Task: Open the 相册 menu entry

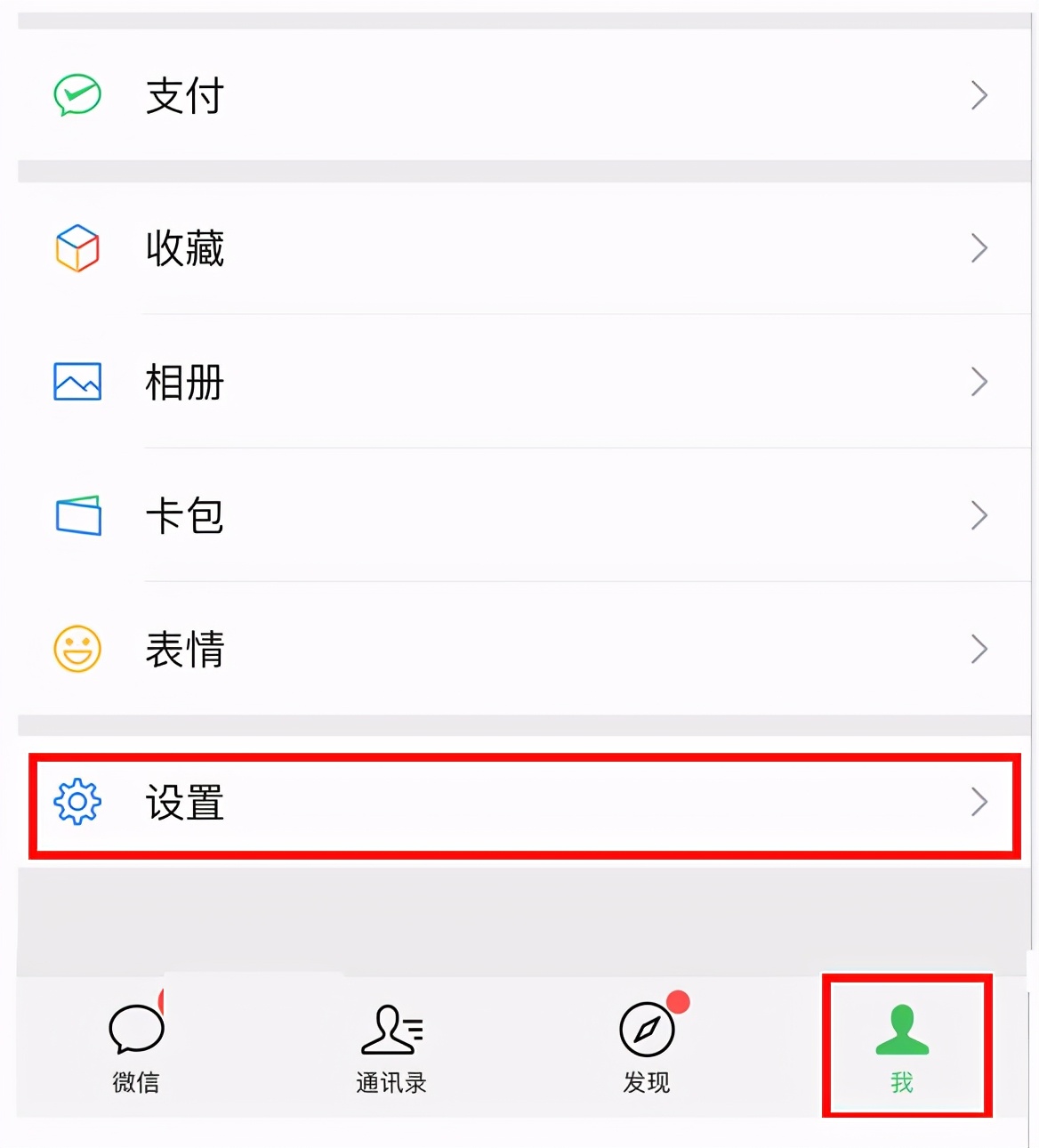Action: (184, 383)
